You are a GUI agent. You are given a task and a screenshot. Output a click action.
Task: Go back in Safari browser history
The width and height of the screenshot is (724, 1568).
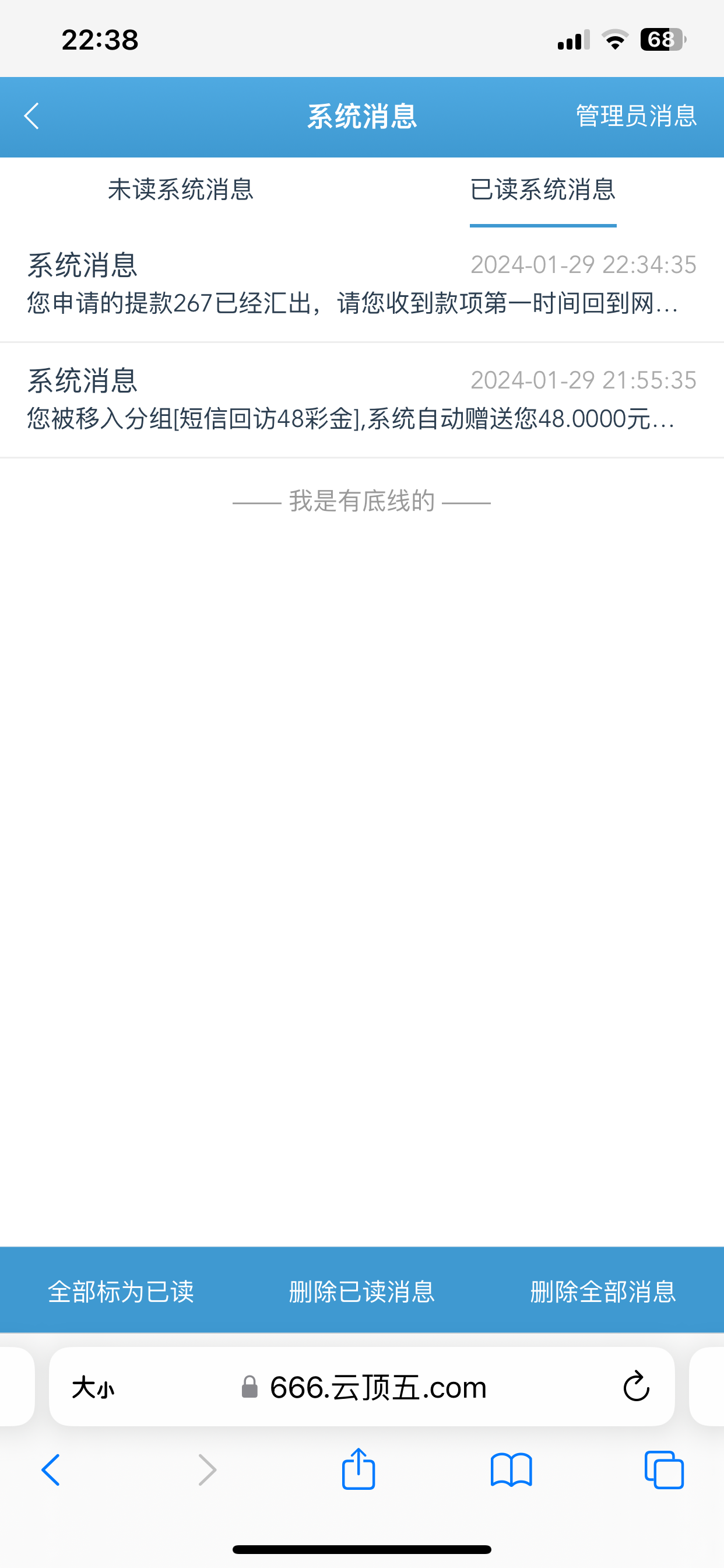click(x=51, y=1470)
